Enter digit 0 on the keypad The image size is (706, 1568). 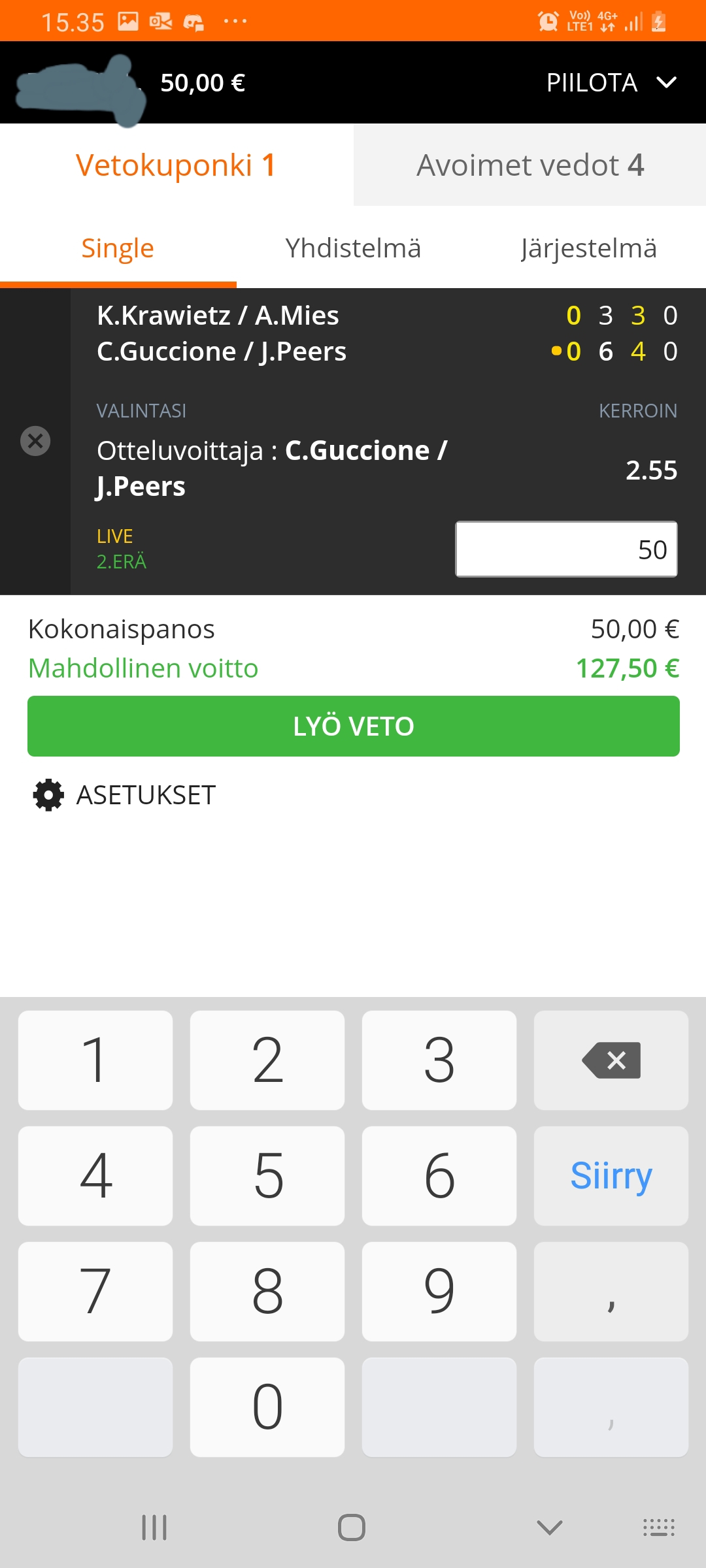click(267, 1407)
